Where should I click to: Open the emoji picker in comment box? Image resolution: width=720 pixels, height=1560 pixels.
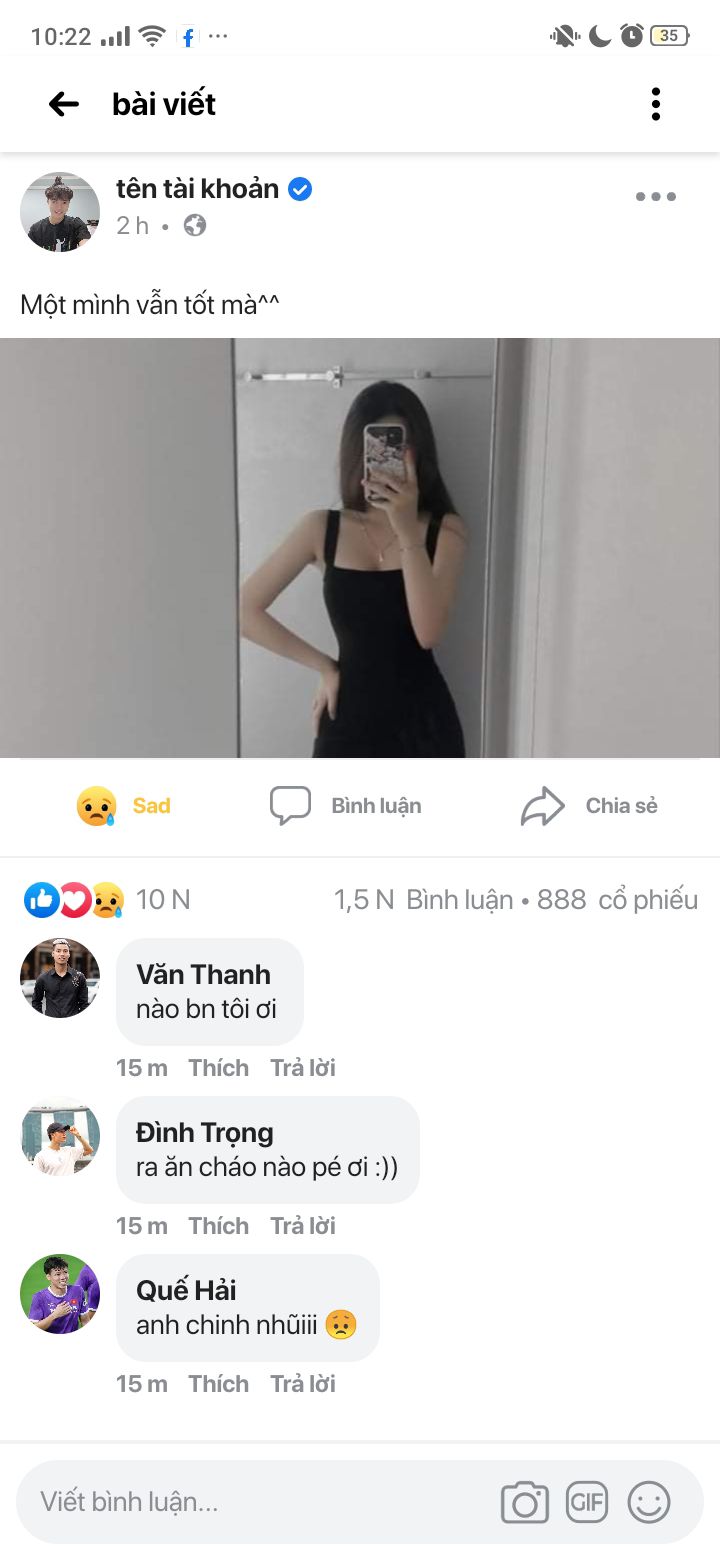pos(648,1502)
